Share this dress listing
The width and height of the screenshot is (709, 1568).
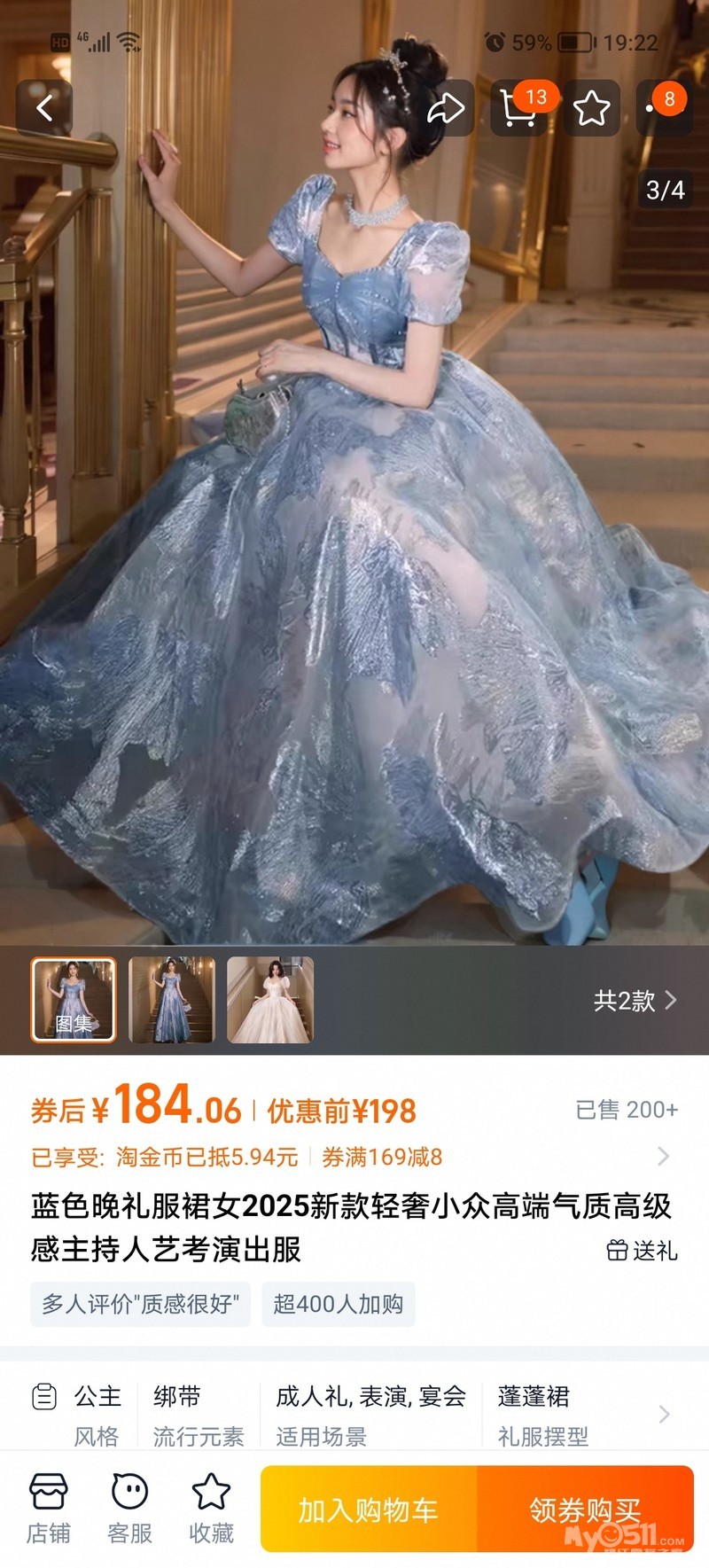(445, 108)
